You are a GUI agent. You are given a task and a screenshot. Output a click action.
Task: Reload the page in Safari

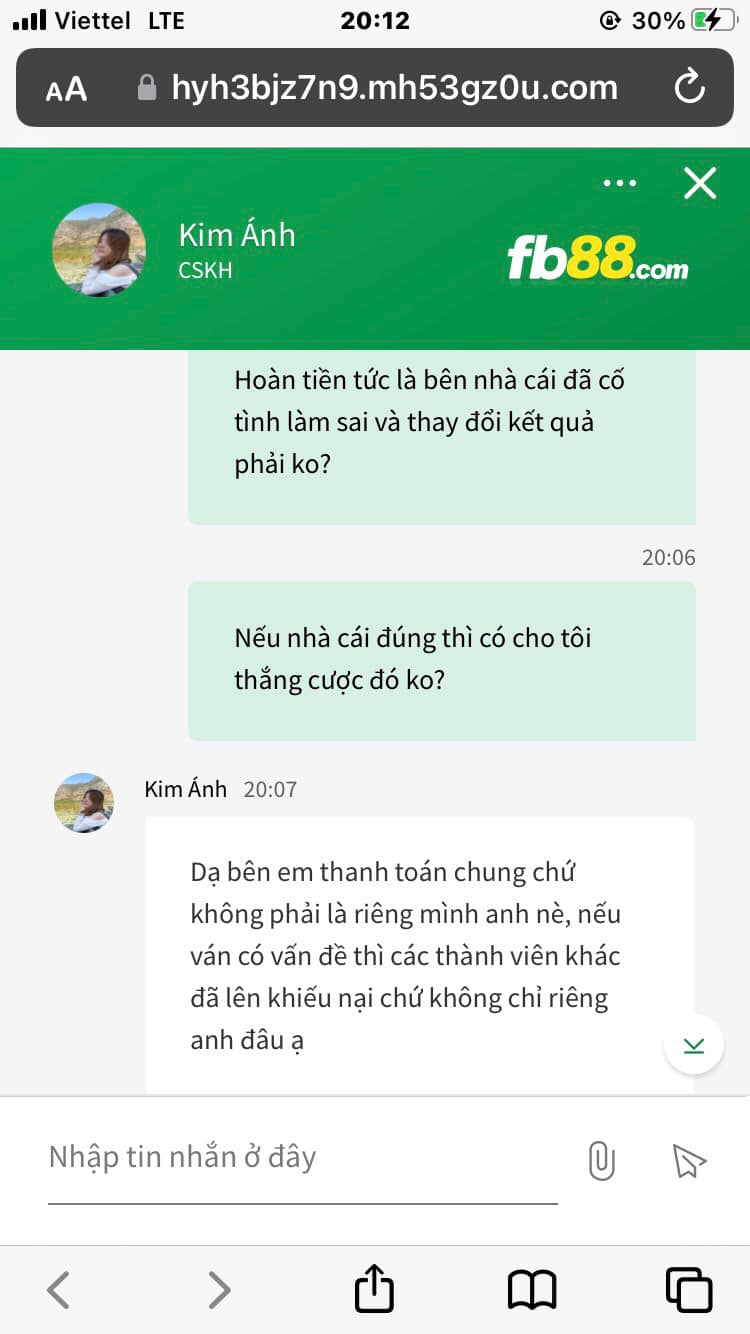coord(690,88)
